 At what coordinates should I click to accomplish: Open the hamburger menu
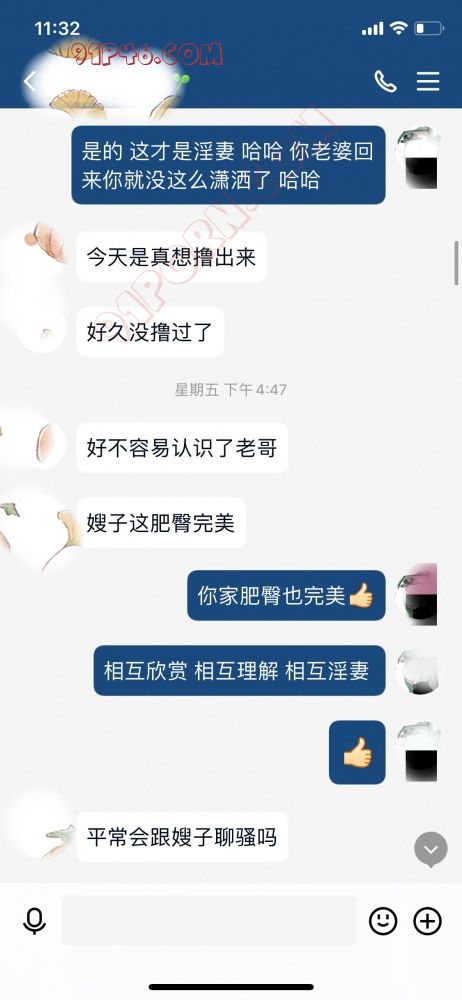click(x=428, y=81)
